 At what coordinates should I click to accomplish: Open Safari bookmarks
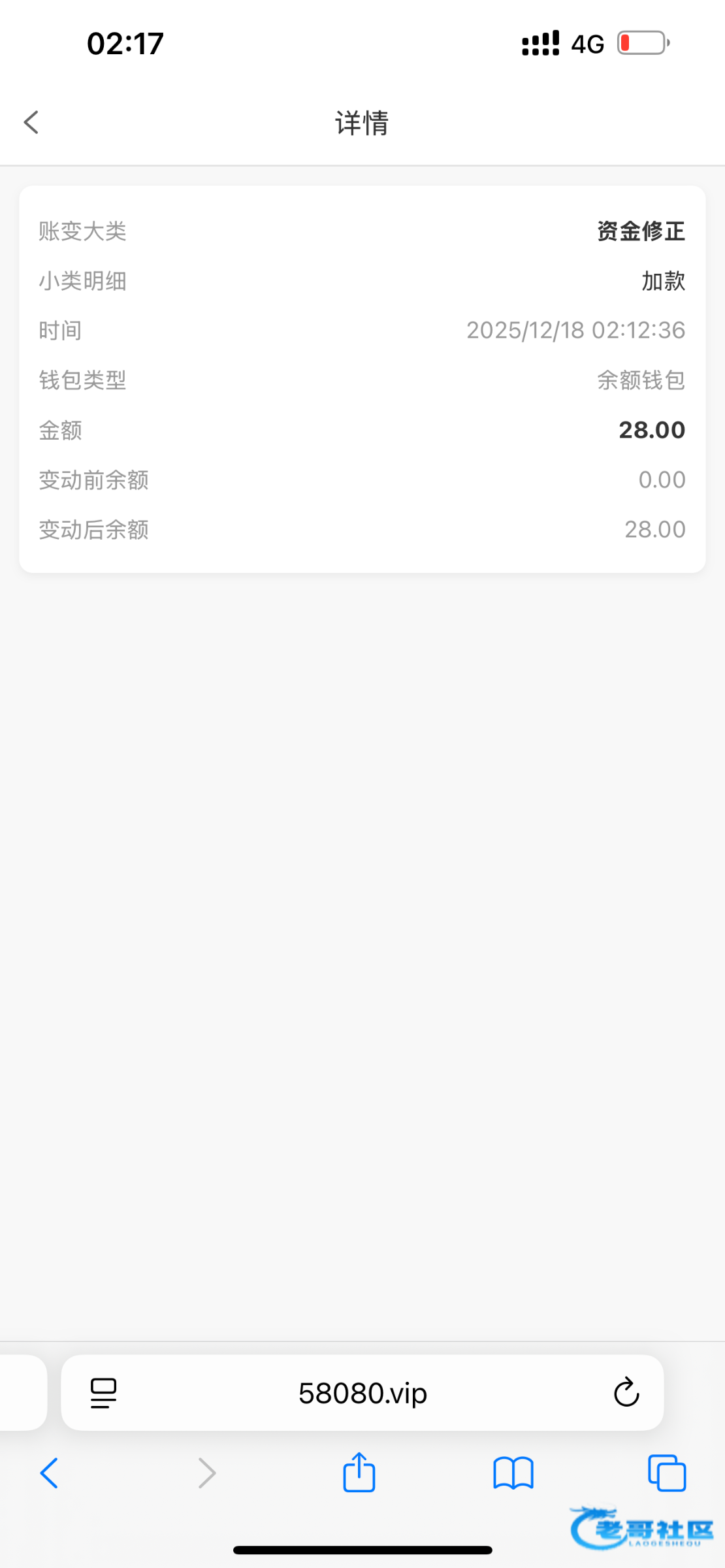(513, 1473)
